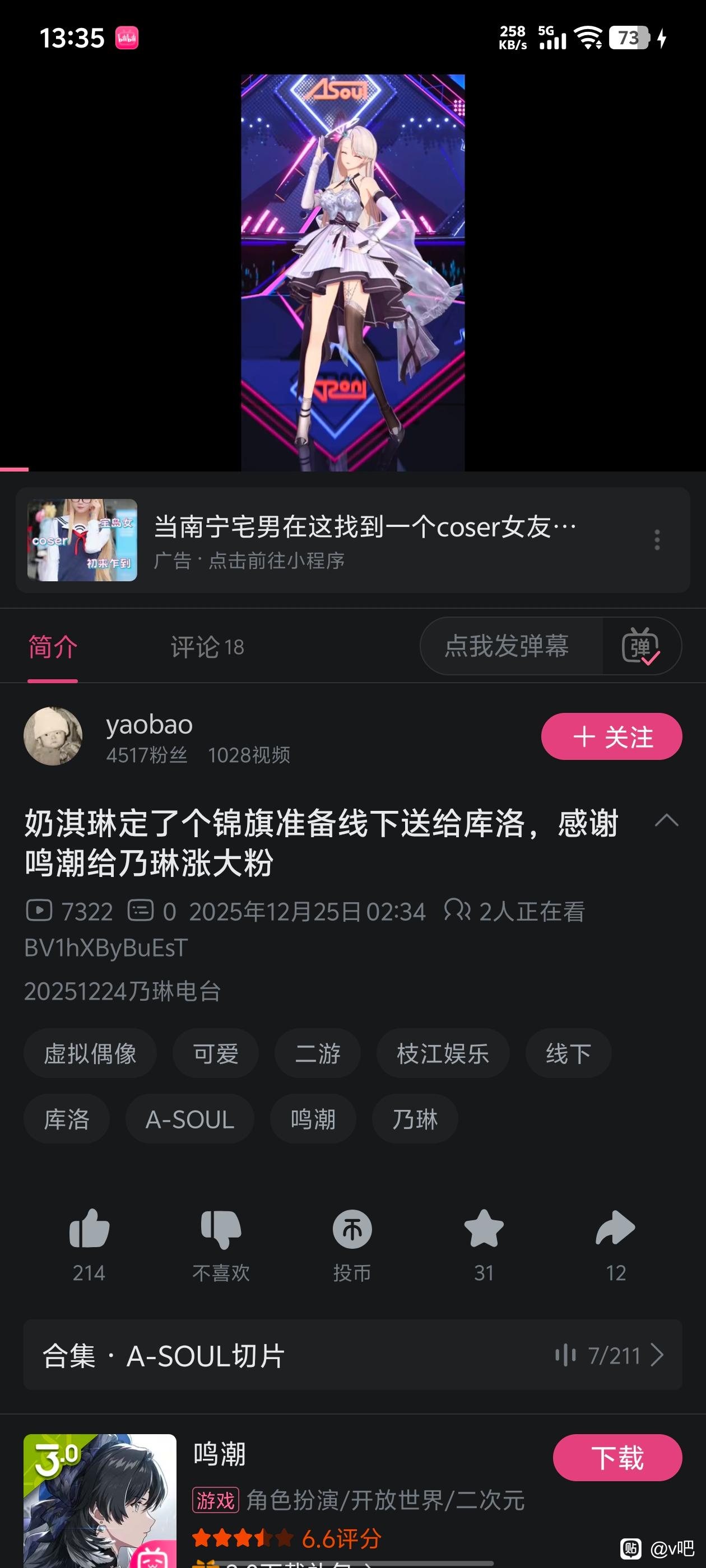Image resolution: width=706 pixels, height=1568 pixels.
Task: Toggle the danmaku display switch
Action: pyautogui.click(x=641, y=646)
